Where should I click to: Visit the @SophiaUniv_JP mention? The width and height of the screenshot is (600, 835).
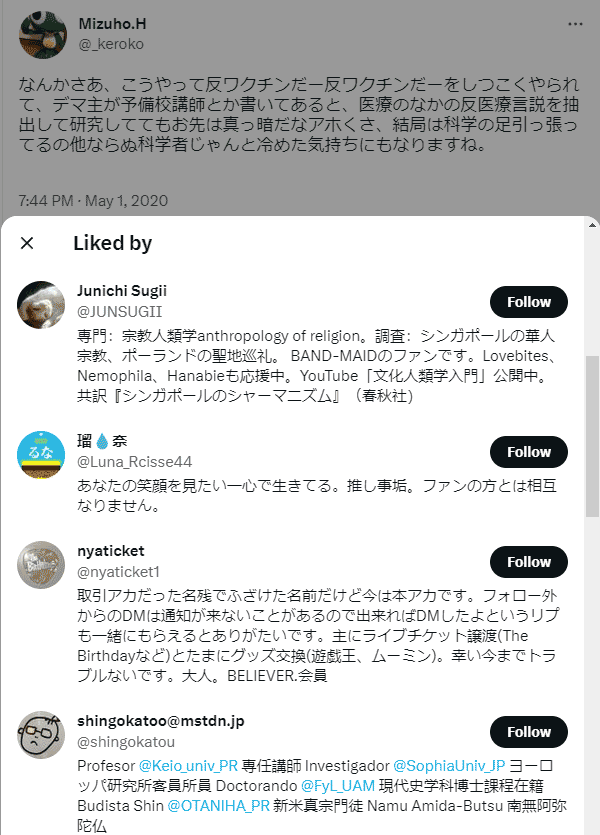449,765
